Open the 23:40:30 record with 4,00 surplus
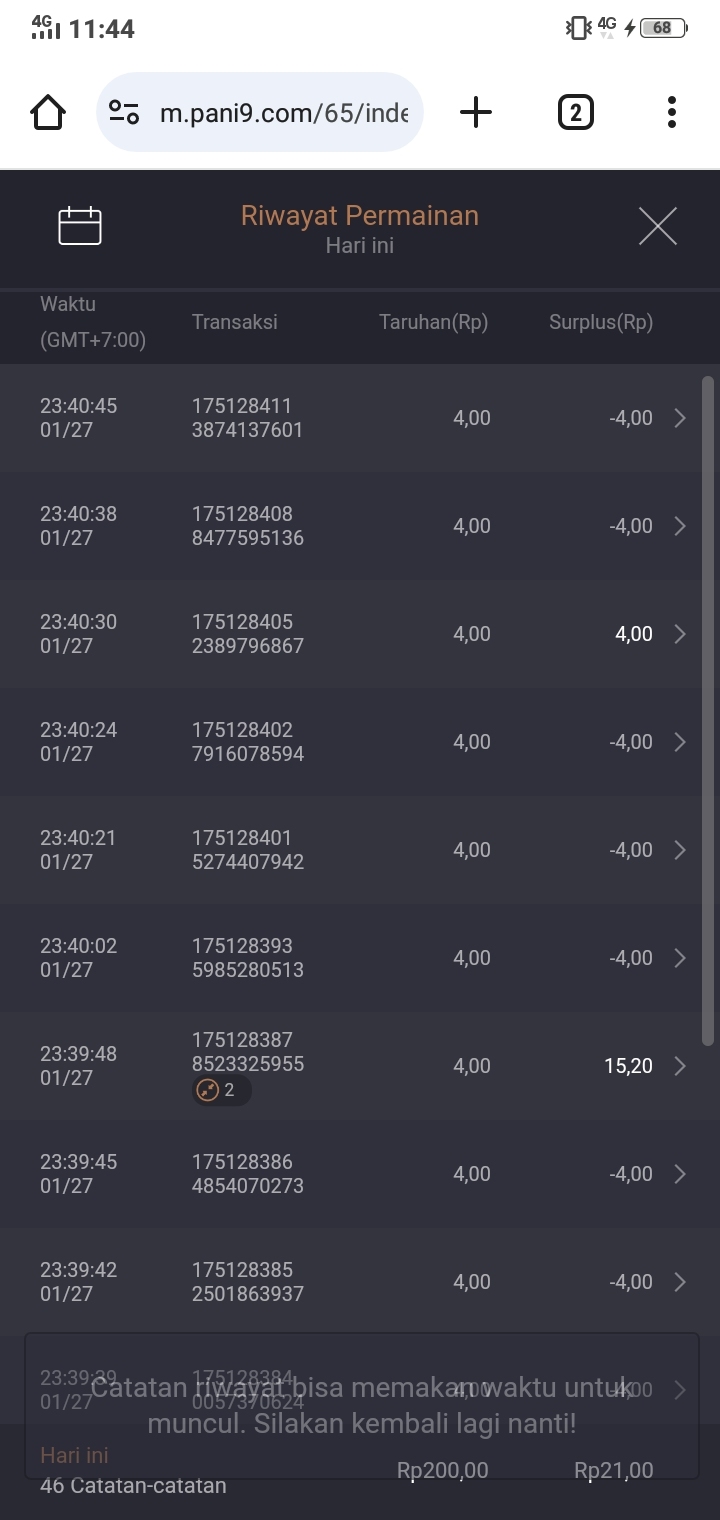 coord(360,634)
